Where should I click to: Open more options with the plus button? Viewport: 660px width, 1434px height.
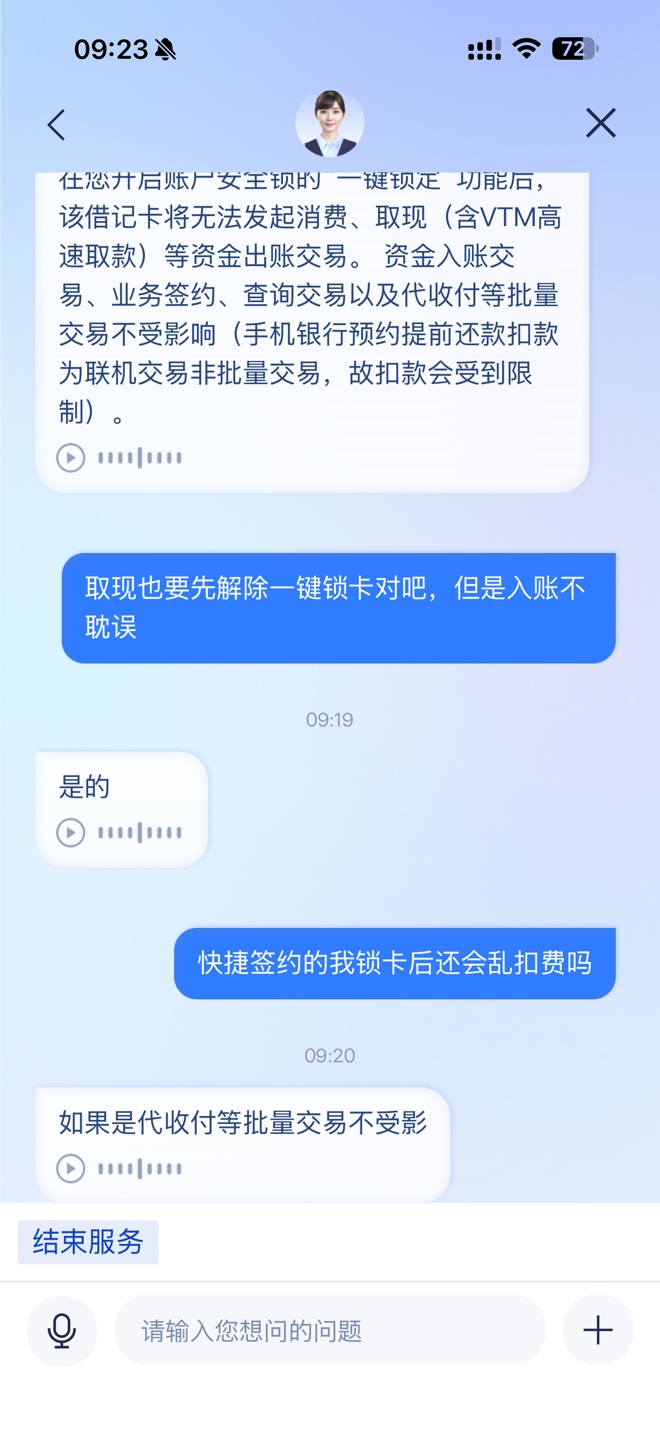598,1330
